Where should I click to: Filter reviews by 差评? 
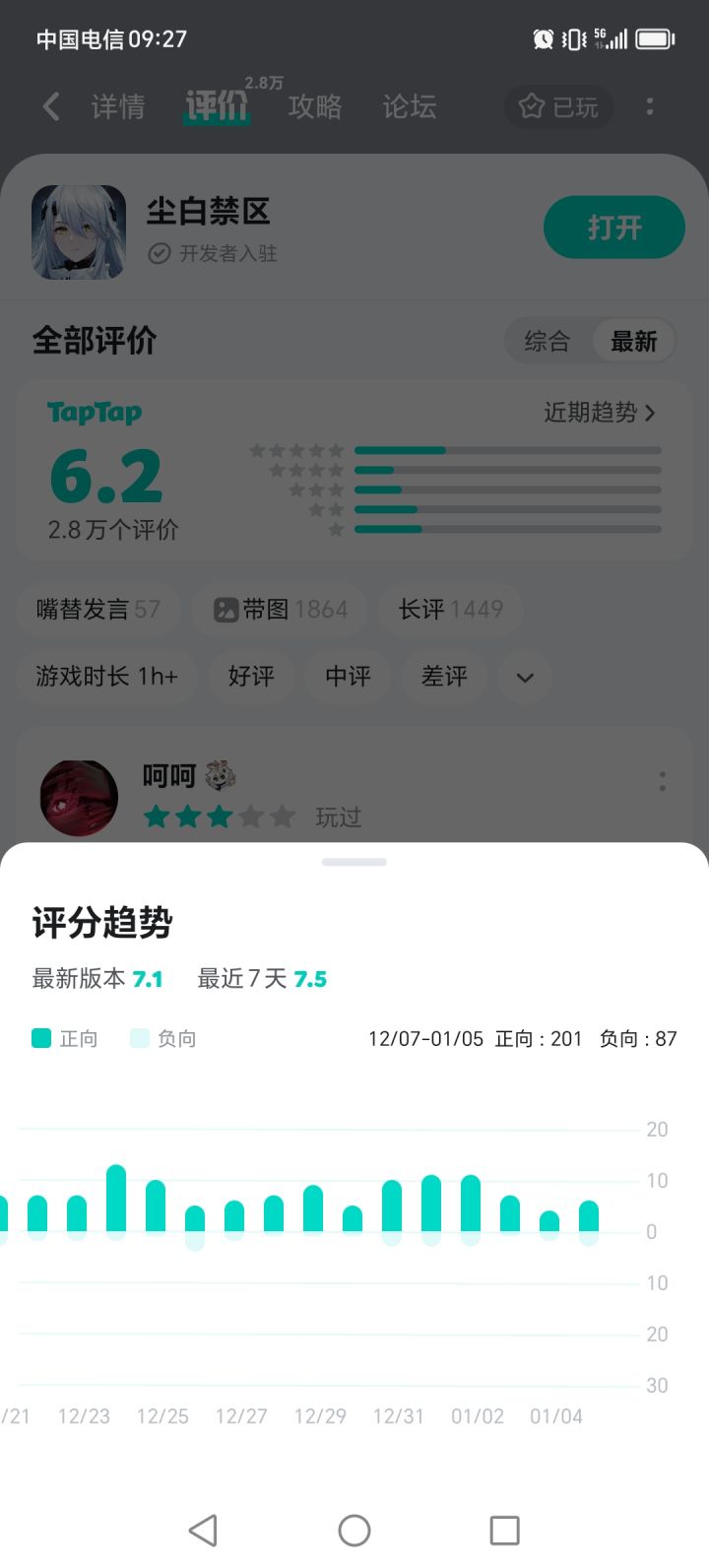point(444,678)
